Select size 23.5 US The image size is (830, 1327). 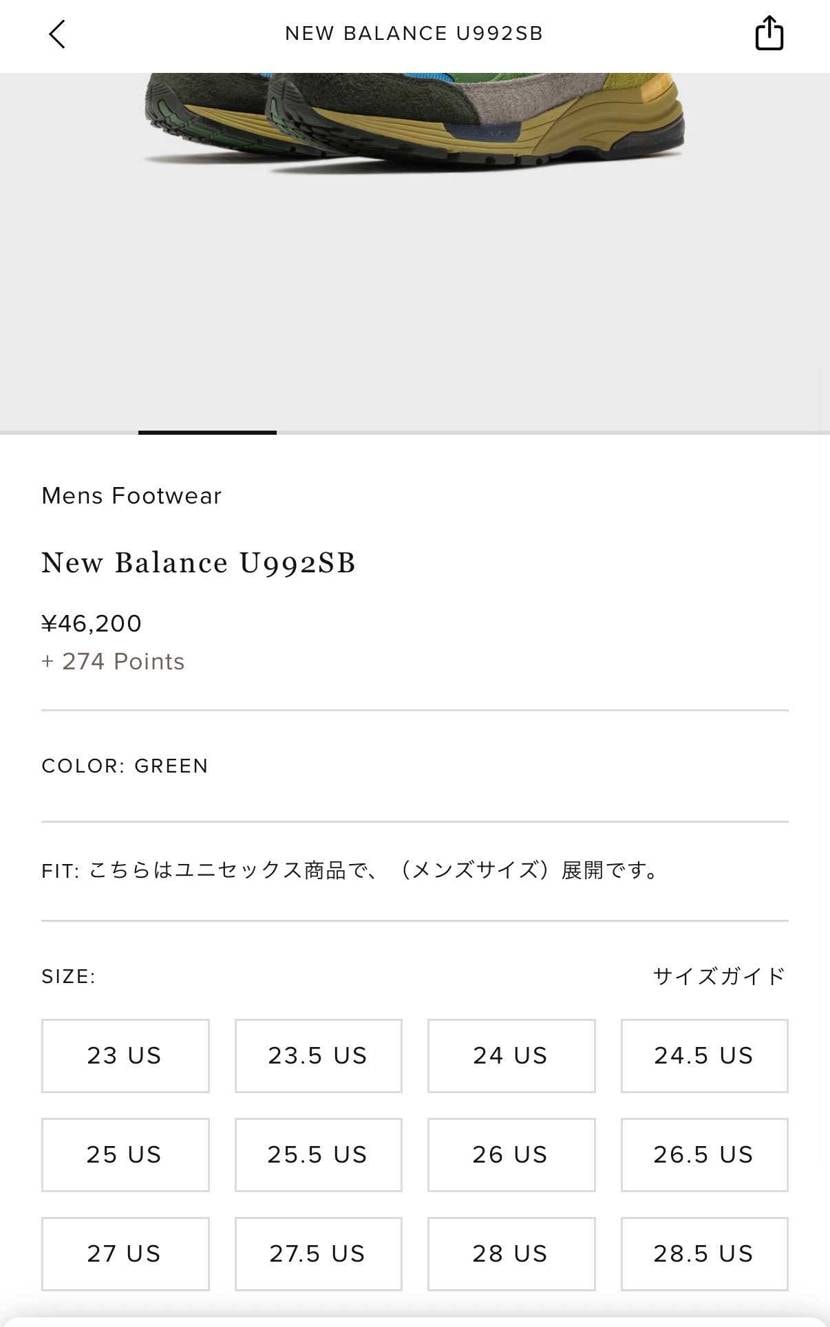pos(317,1055)
